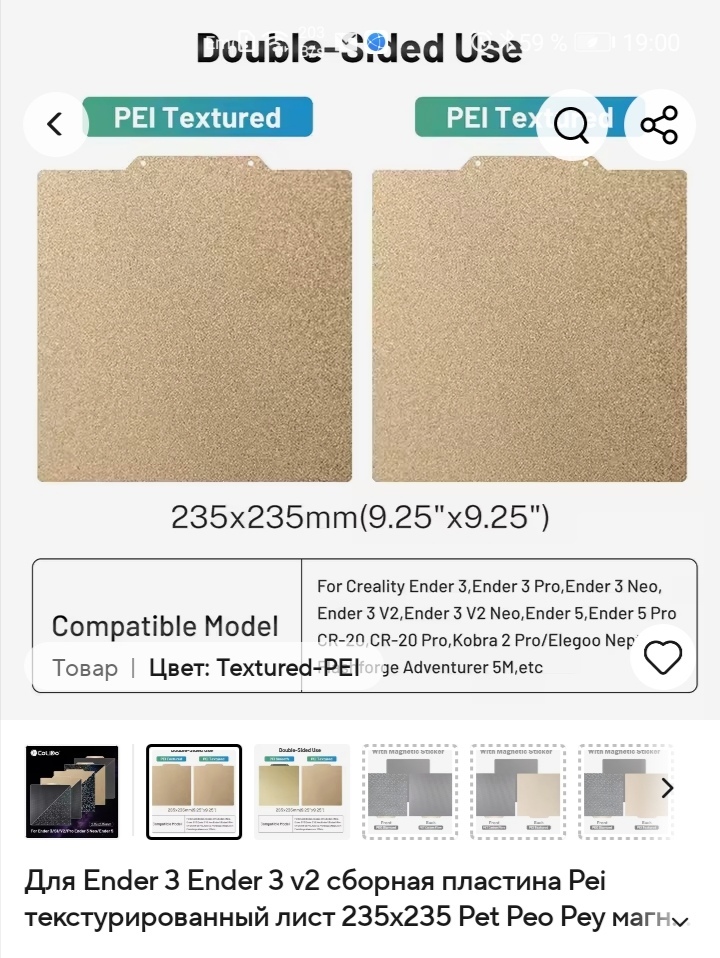
Task: Open search from the magnifier icon
Action: (571, 125)
